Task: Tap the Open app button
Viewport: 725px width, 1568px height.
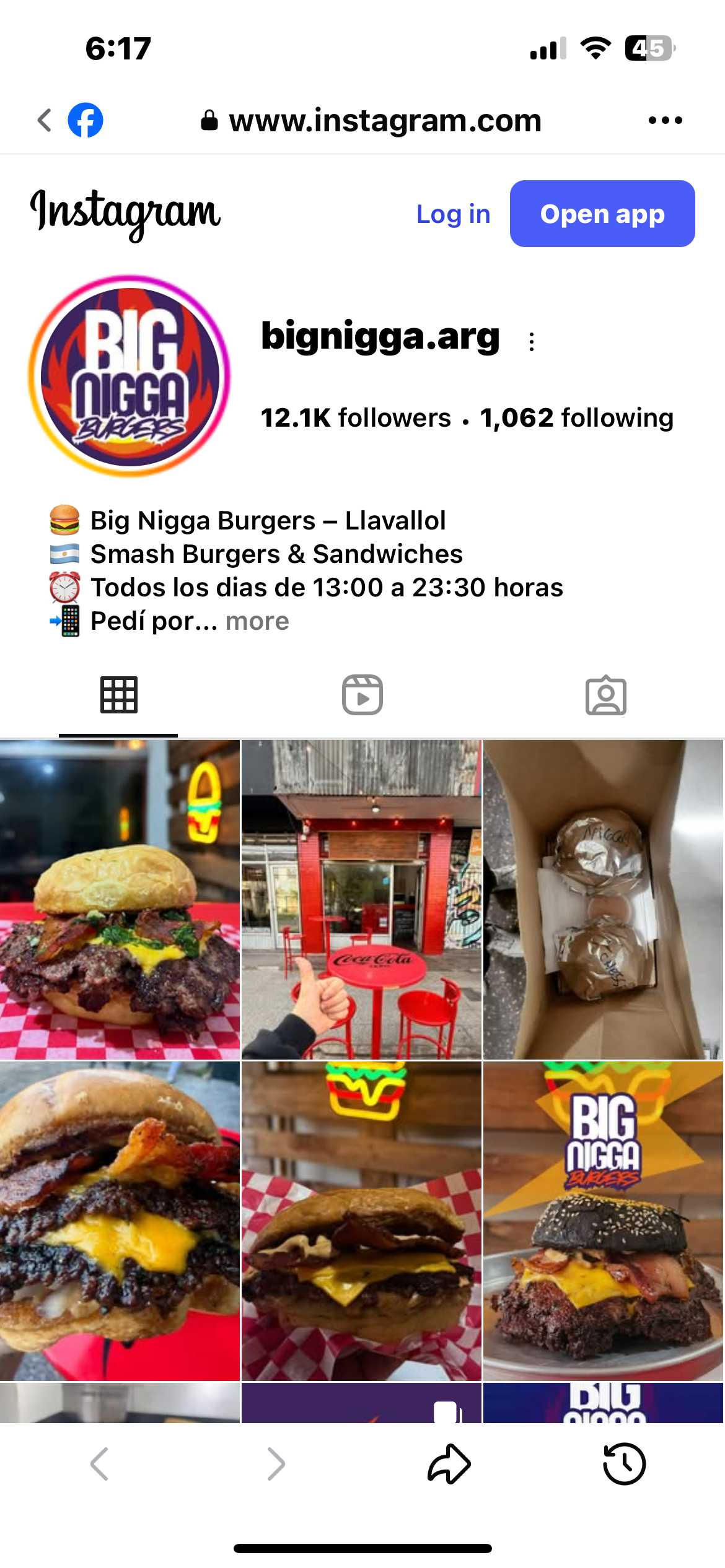Action: tap(602, 214)
